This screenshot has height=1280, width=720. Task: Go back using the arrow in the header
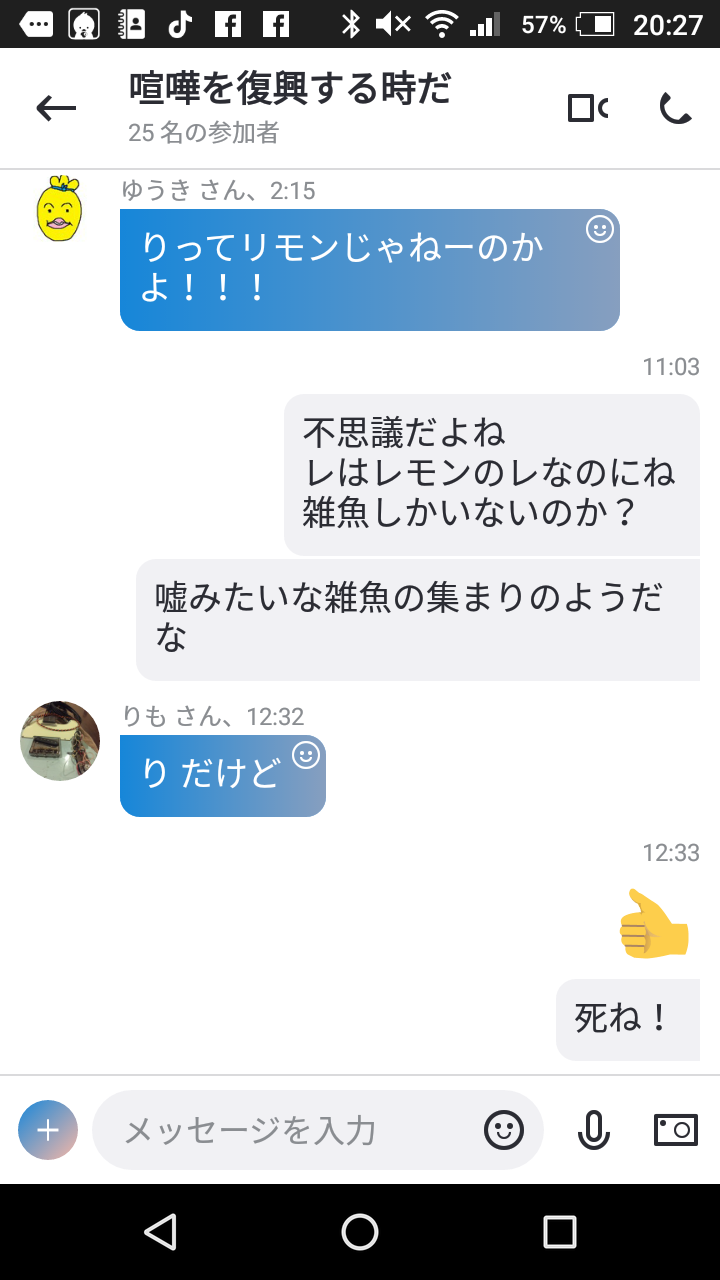point(56,108)
